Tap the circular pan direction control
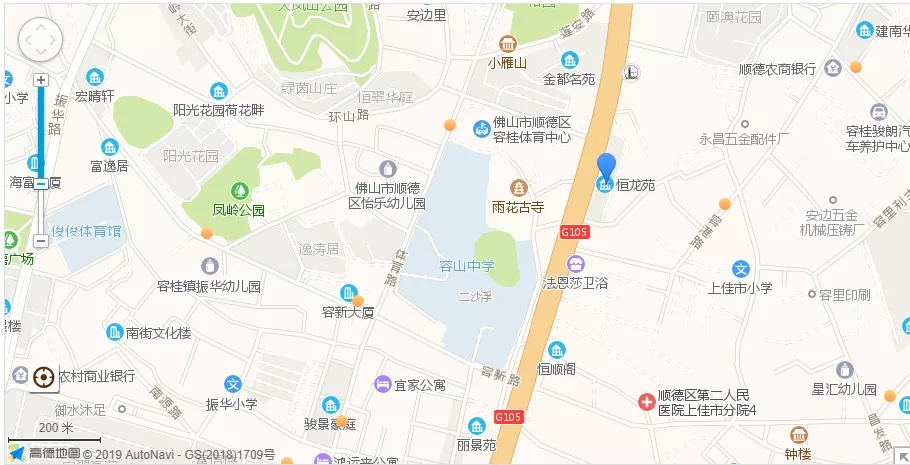910x465 pixels. [x=40, y=40]
